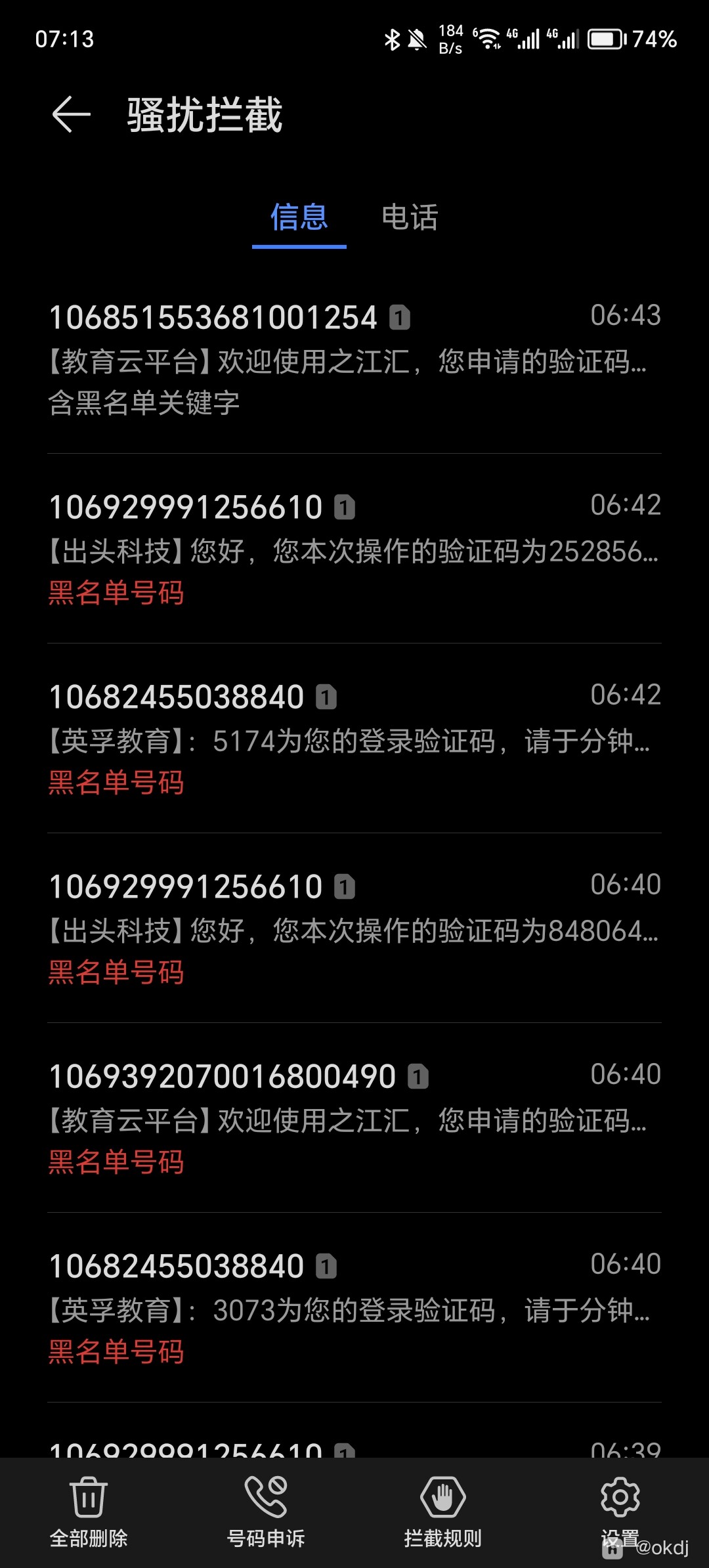The height and width of the screenshot is (1568, 709).
Task: Open 出头科技 message with code 252856
Action: pos(354,548)
